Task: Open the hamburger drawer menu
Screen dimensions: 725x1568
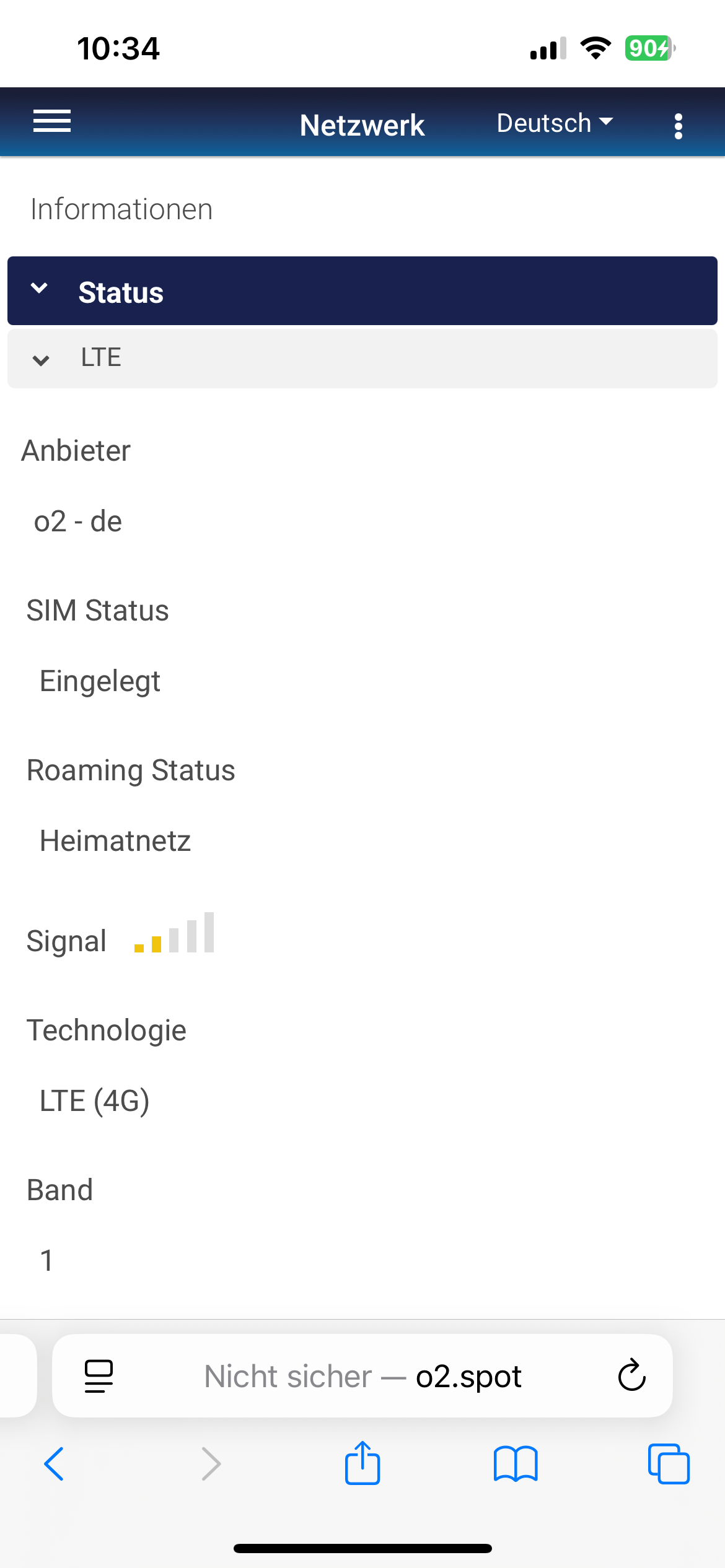Action: [52, 121]
